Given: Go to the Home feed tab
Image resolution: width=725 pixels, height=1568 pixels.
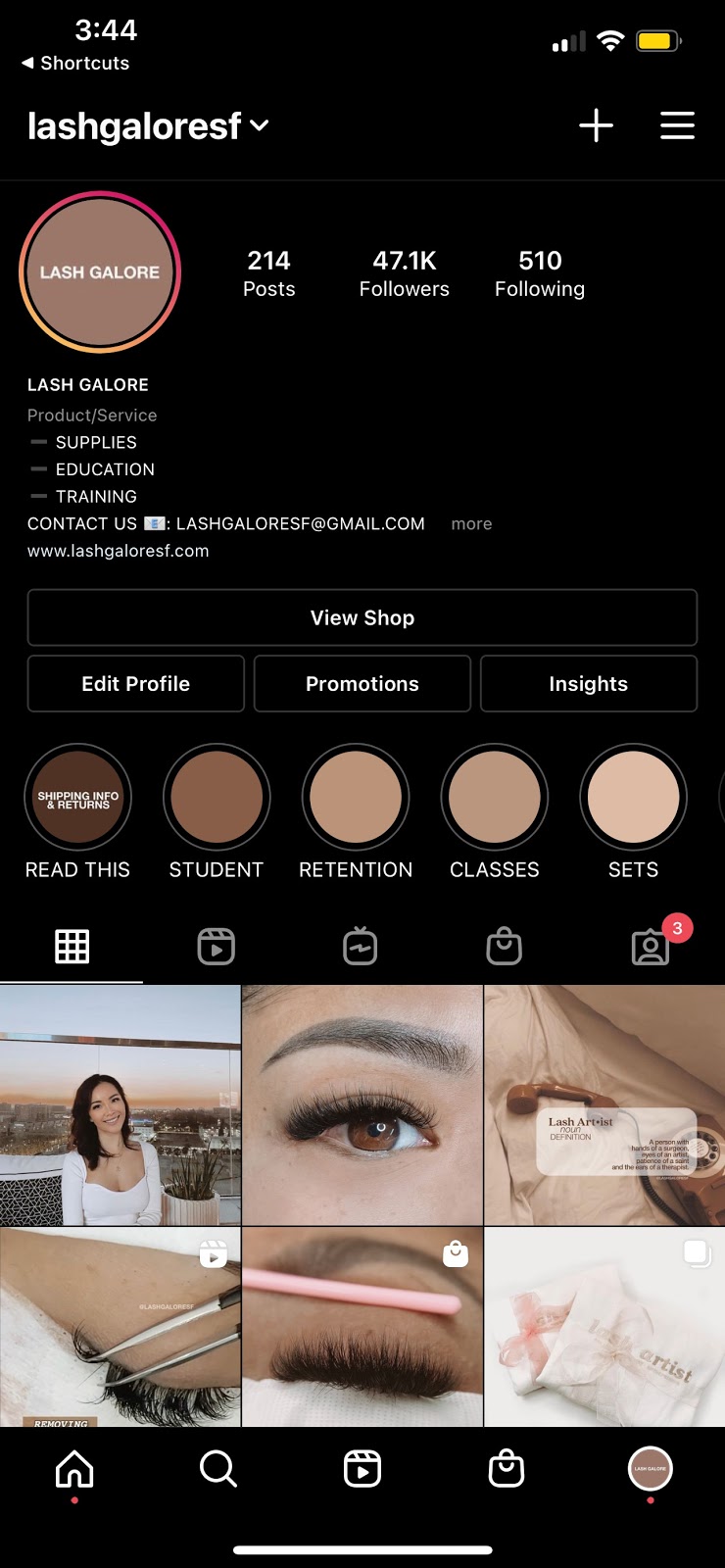Looking at the screenshot, I should (x=74, y=1469).
